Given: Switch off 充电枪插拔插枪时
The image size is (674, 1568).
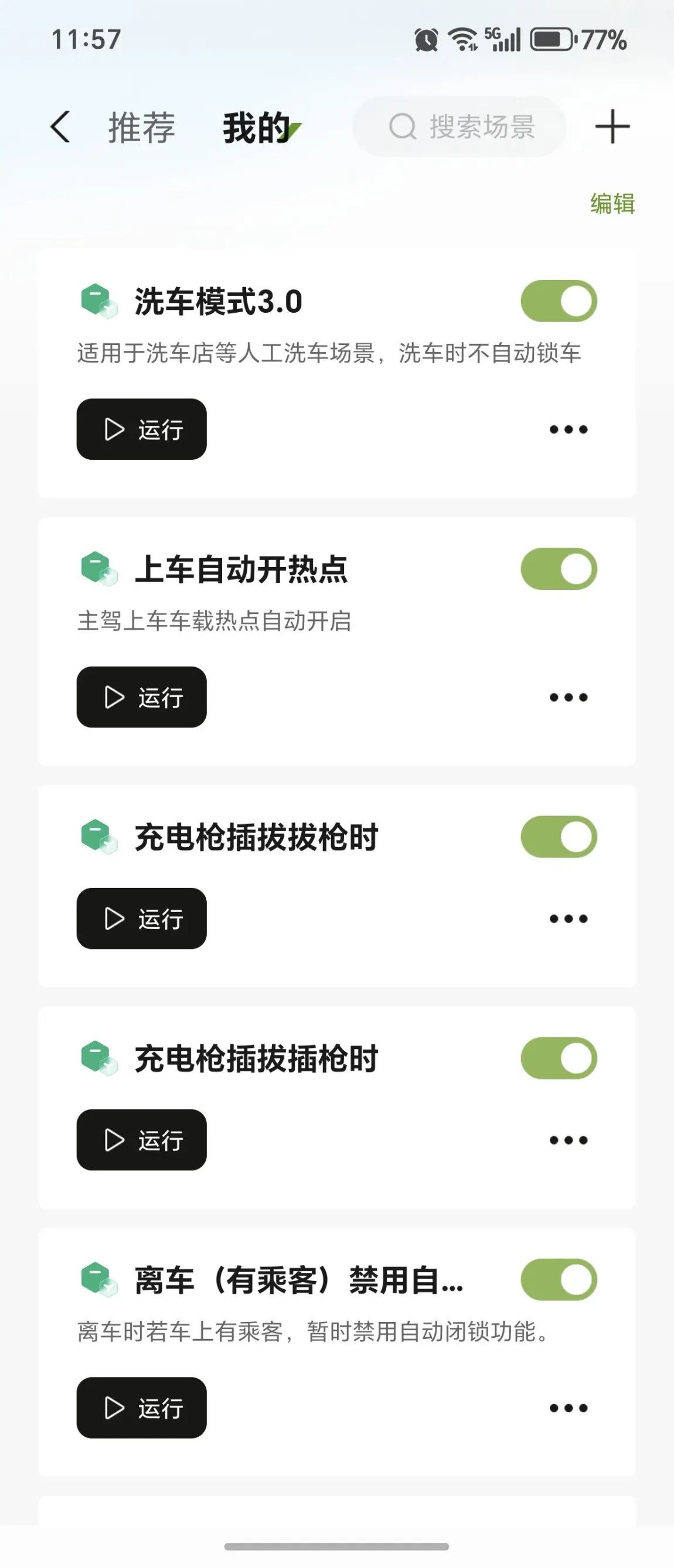Looking at the screenshot, I should (x=559, y=1058).
